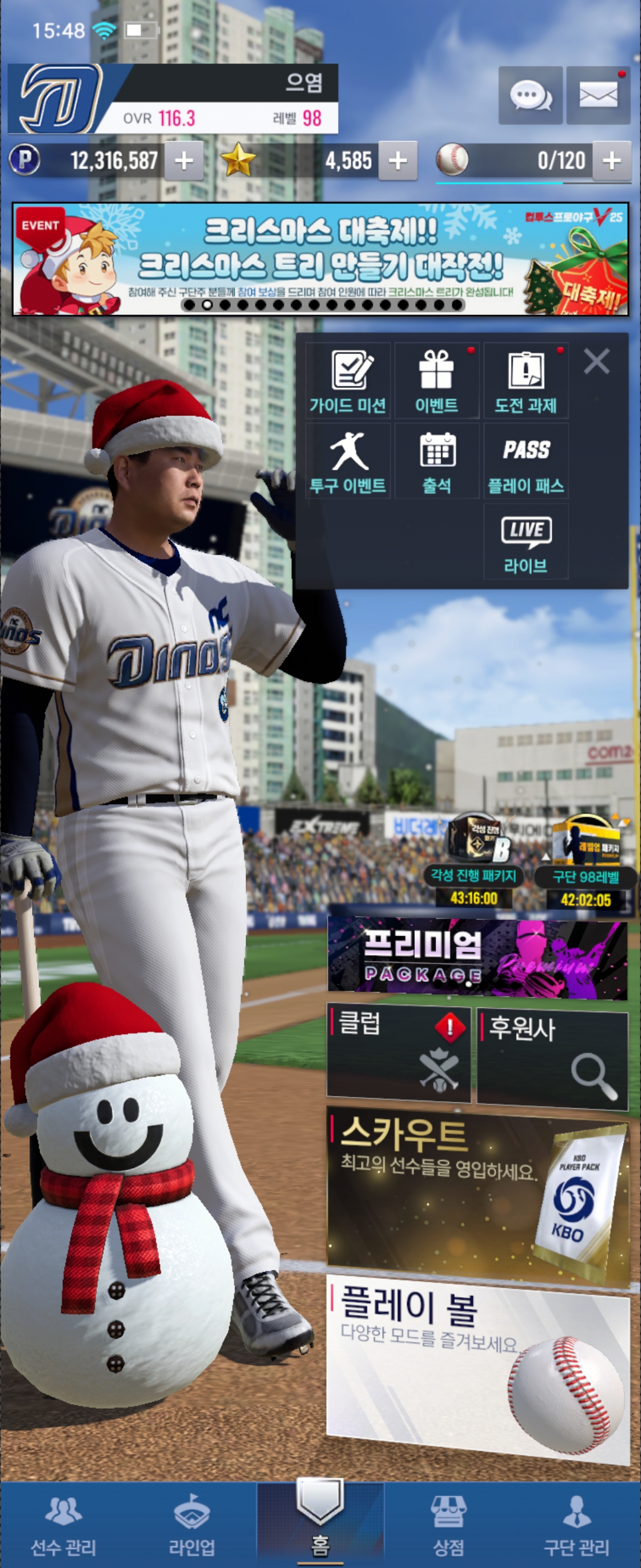Check 출석 attendance calendar
641x1568 pixels.
tap(437, 461)
